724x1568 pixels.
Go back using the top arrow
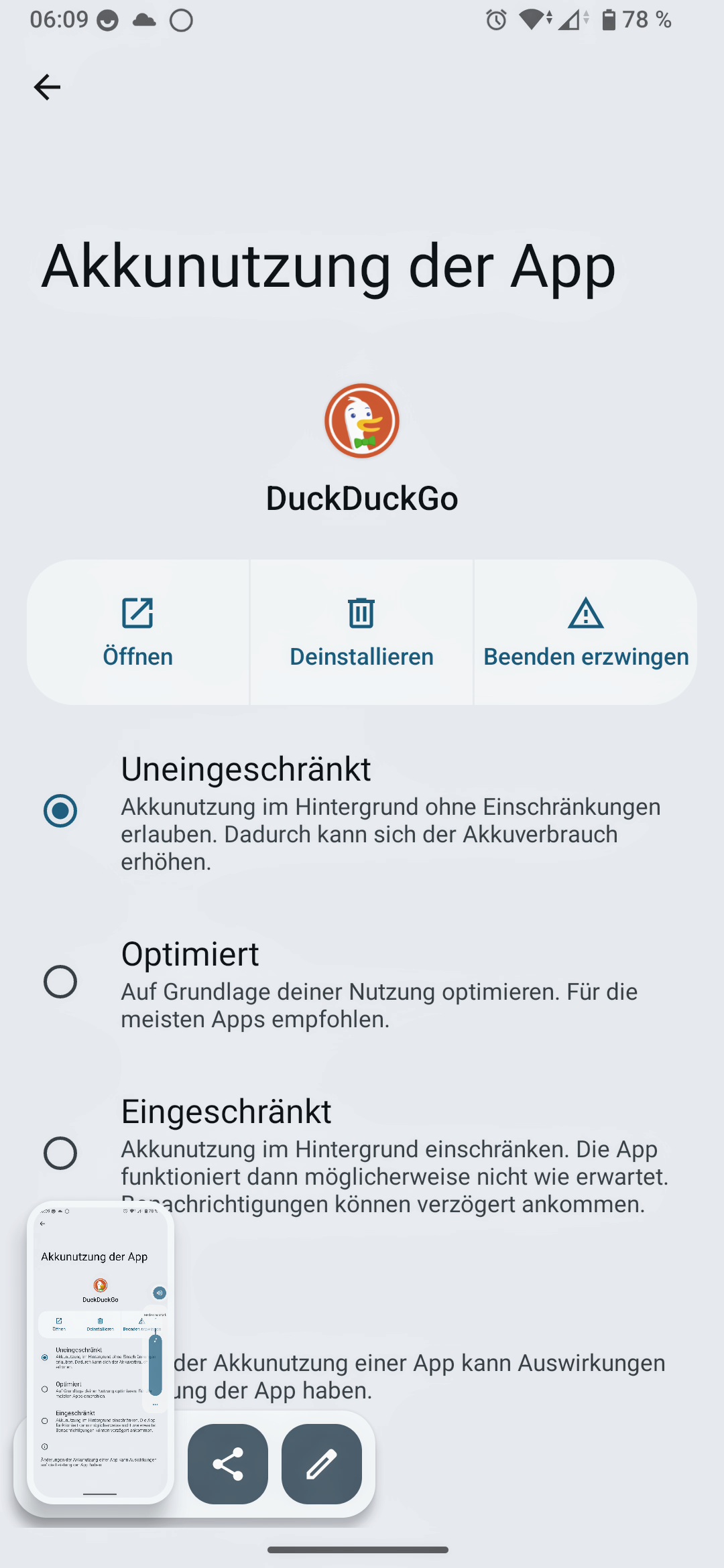(x=47, y=87)
